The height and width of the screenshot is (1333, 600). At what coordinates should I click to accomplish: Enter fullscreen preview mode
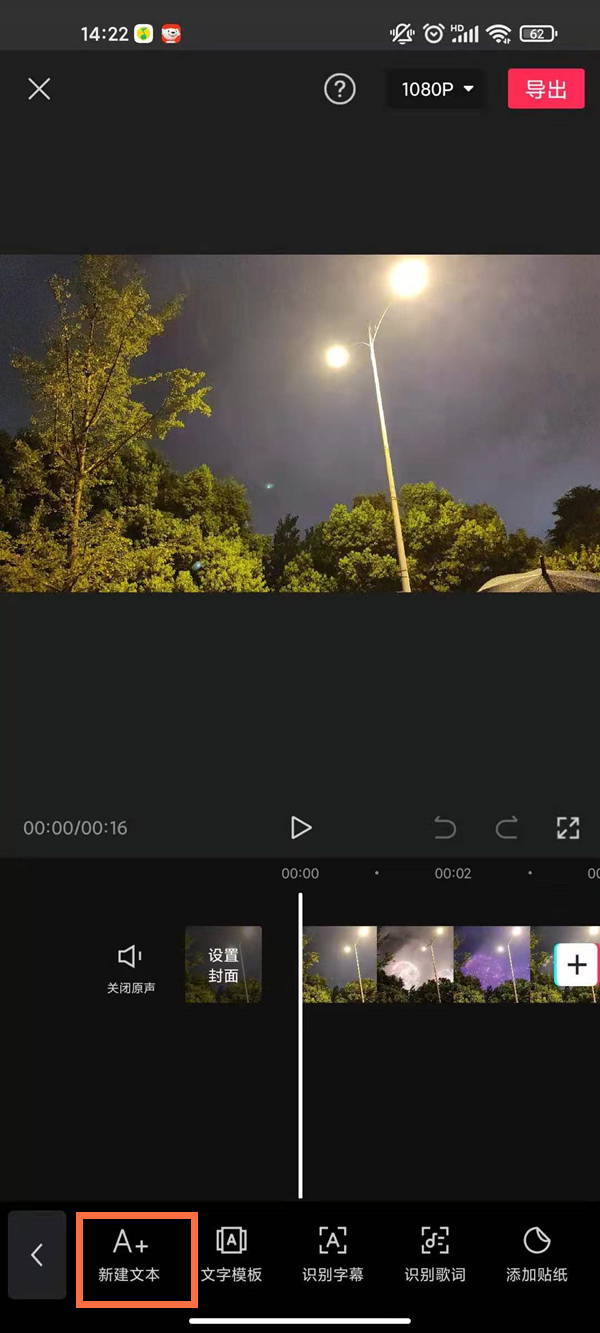[568, 827]
